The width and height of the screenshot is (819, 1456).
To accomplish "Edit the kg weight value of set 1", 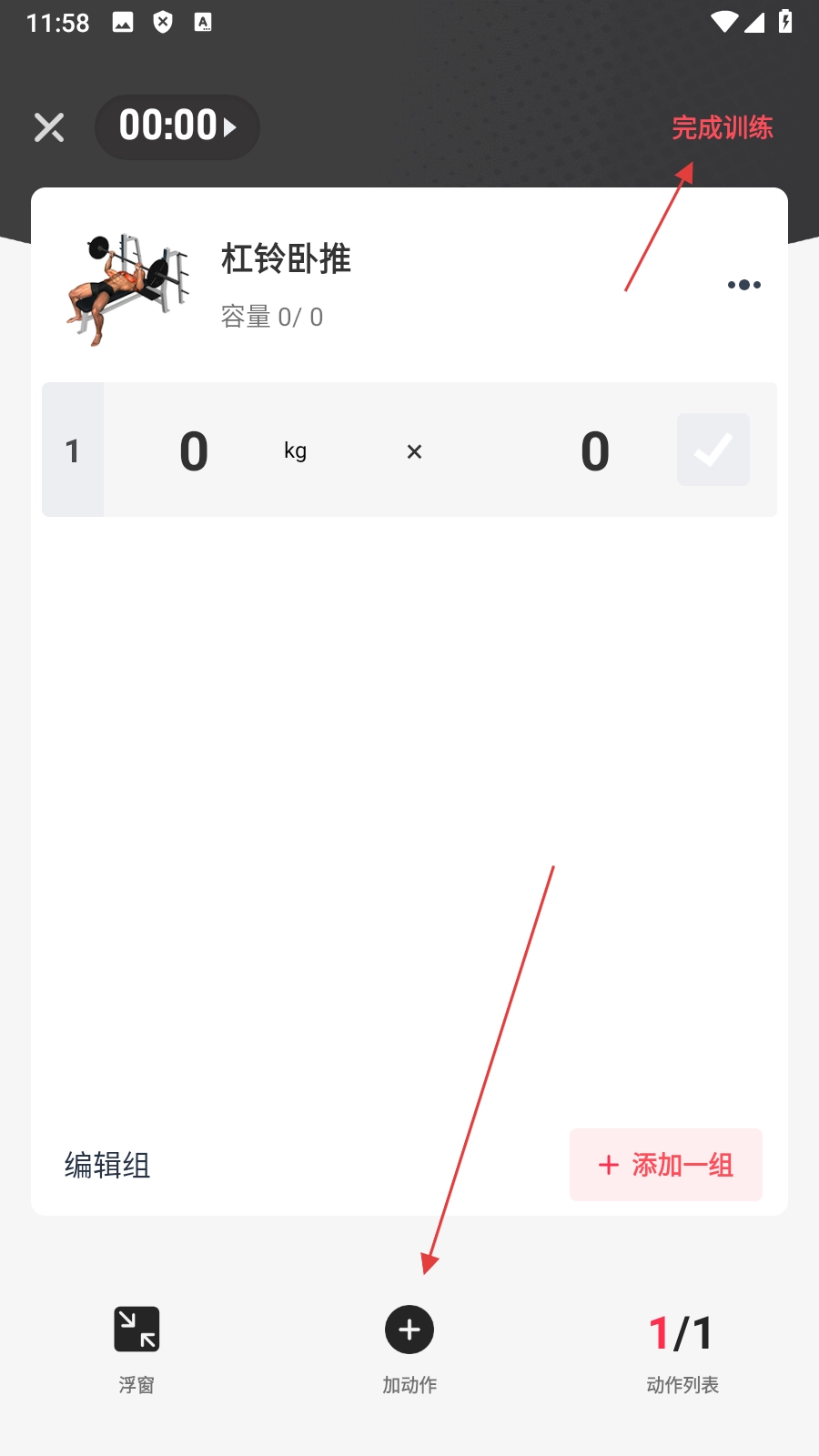I will 194,451.
